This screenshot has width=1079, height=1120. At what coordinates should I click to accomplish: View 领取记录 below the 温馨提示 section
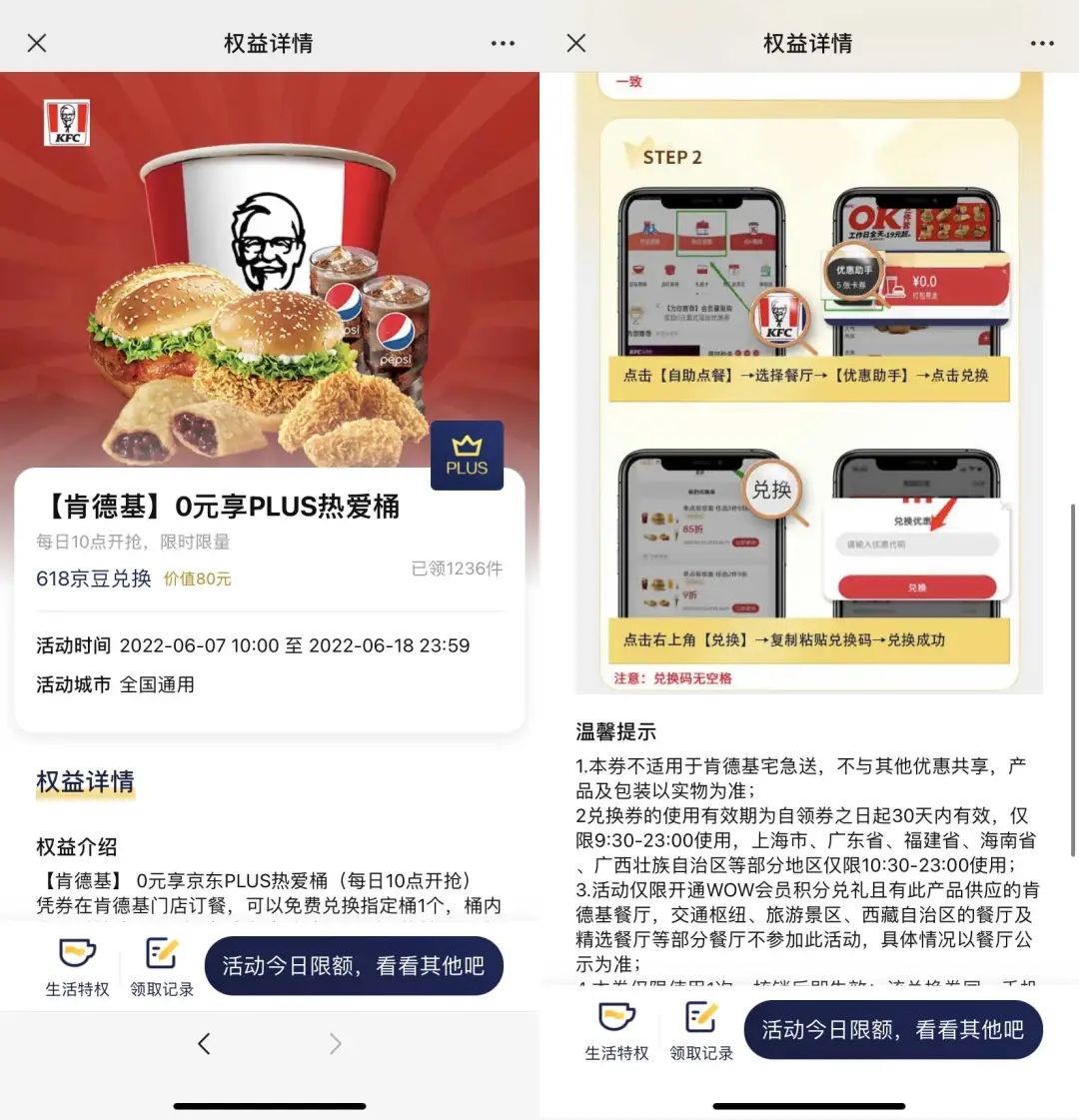[701, 1031]
